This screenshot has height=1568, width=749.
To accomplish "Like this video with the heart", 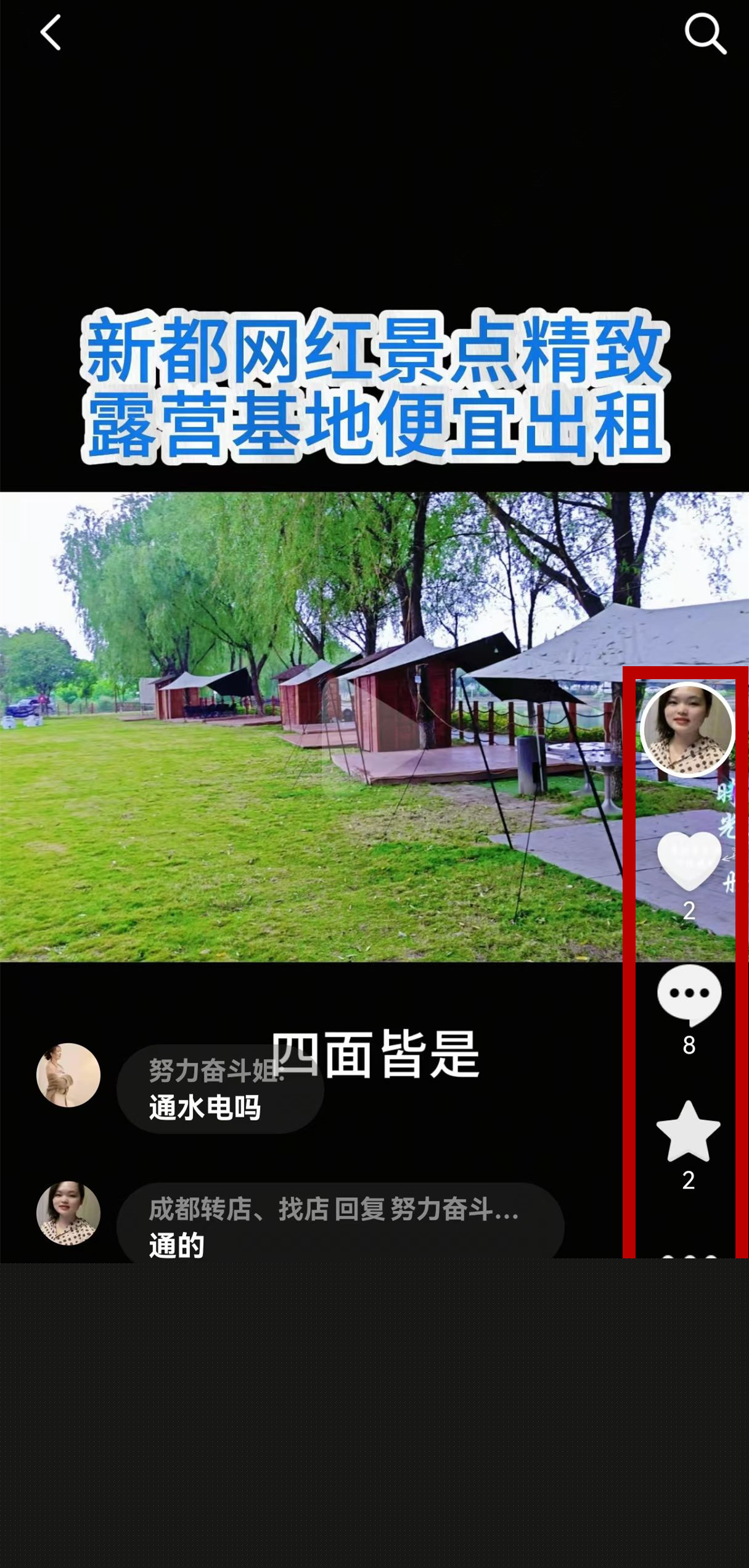I will pyautogui.click(x=689, y=860).
